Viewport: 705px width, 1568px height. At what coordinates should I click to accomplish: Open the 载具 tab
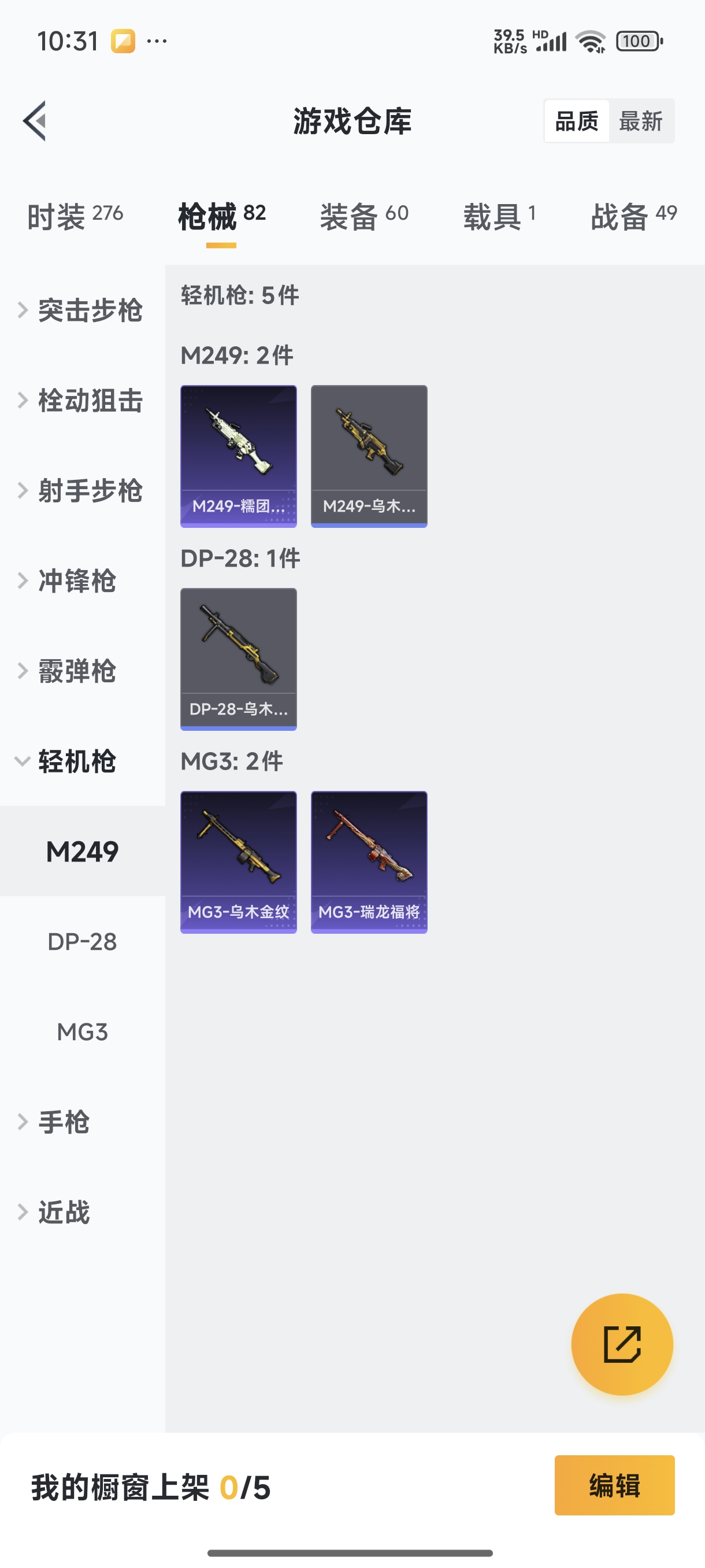(x=499, y=216)
